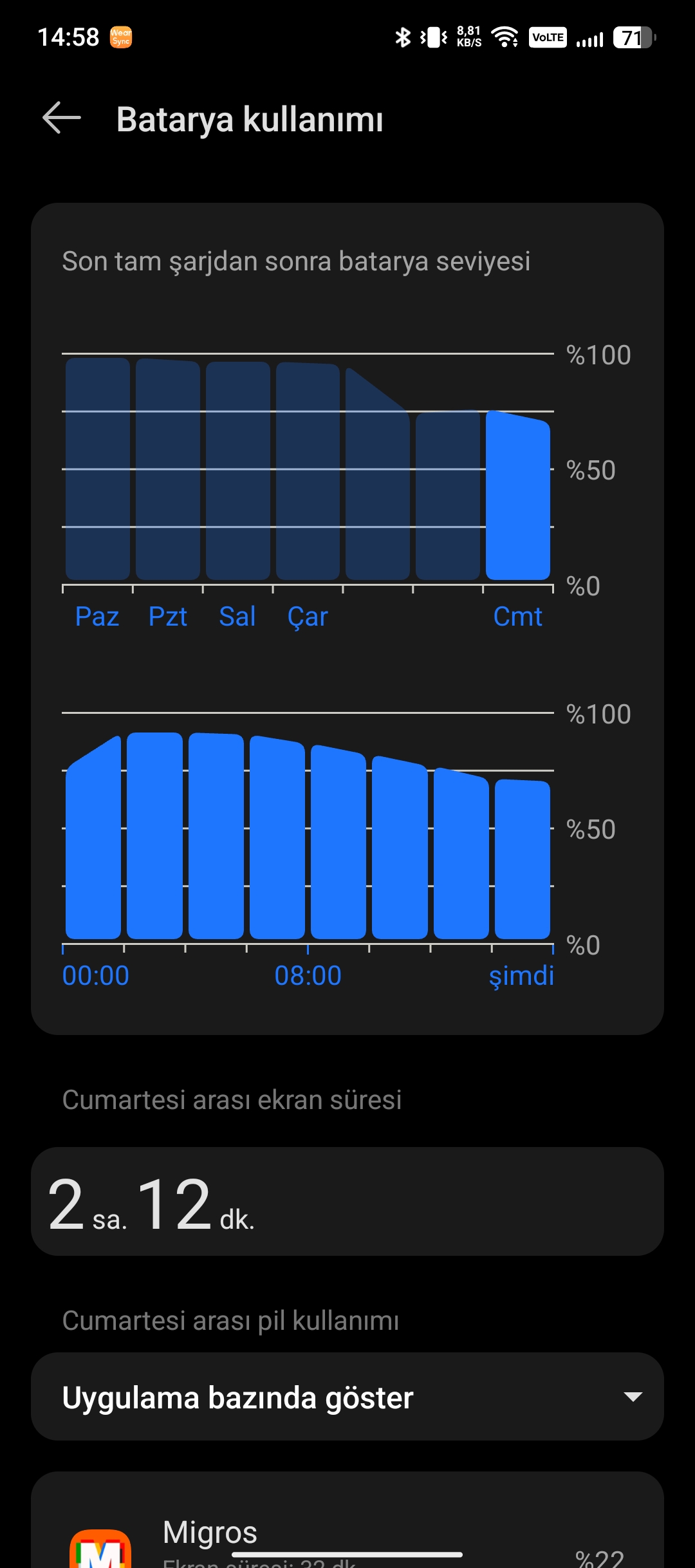Select the Pzt bar in the weekly chart
This screenshot has width=695, height=1568.
168,469
